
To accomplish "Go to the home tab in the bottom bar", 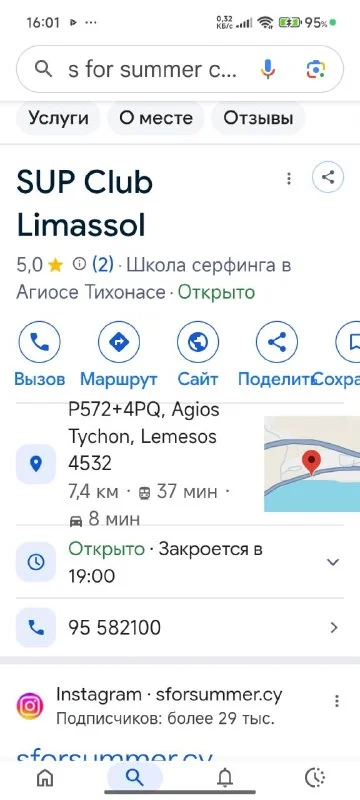I will (x=45, y=778).
